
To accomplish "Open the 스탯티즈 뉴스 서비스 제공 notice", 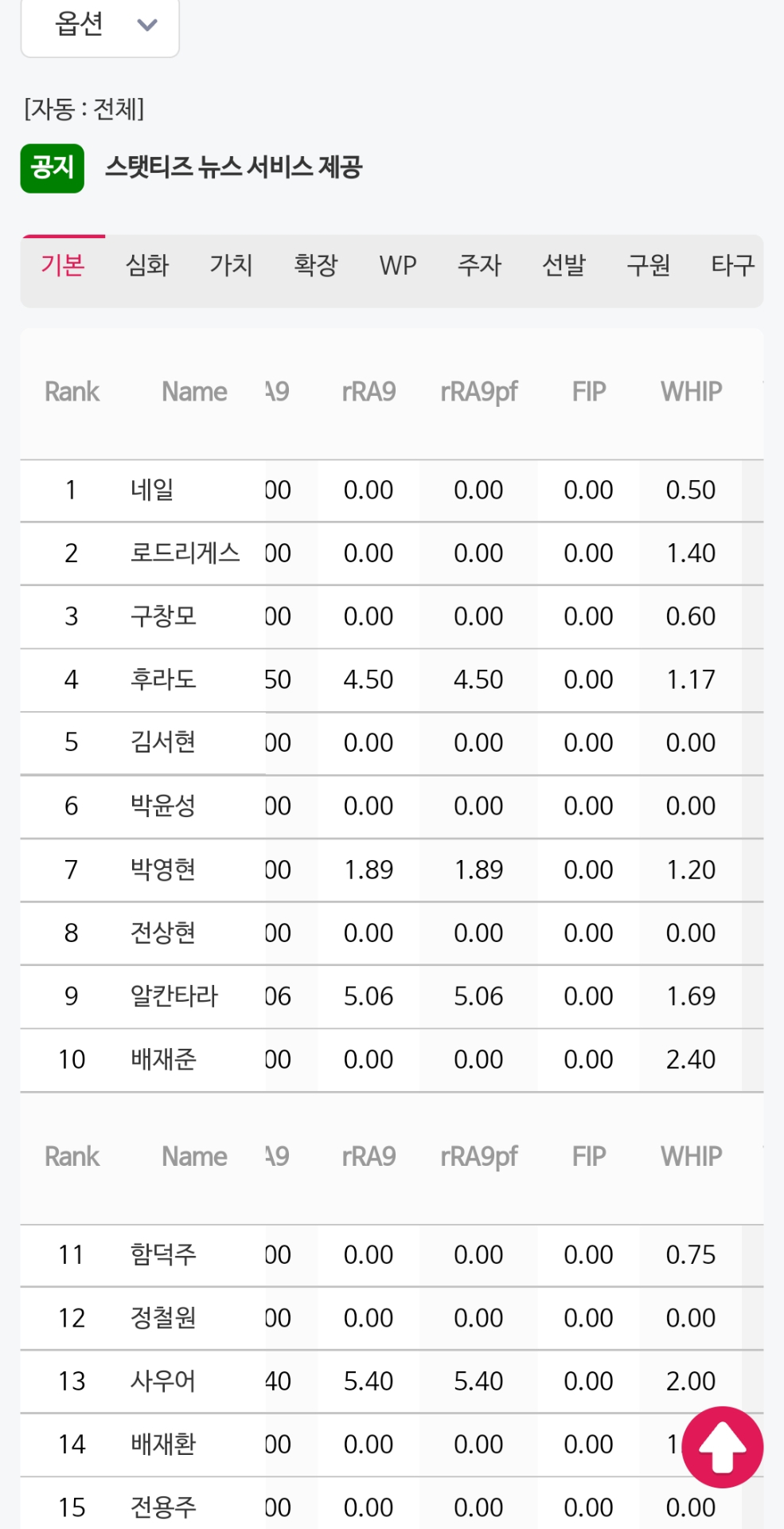I will 233,167.
